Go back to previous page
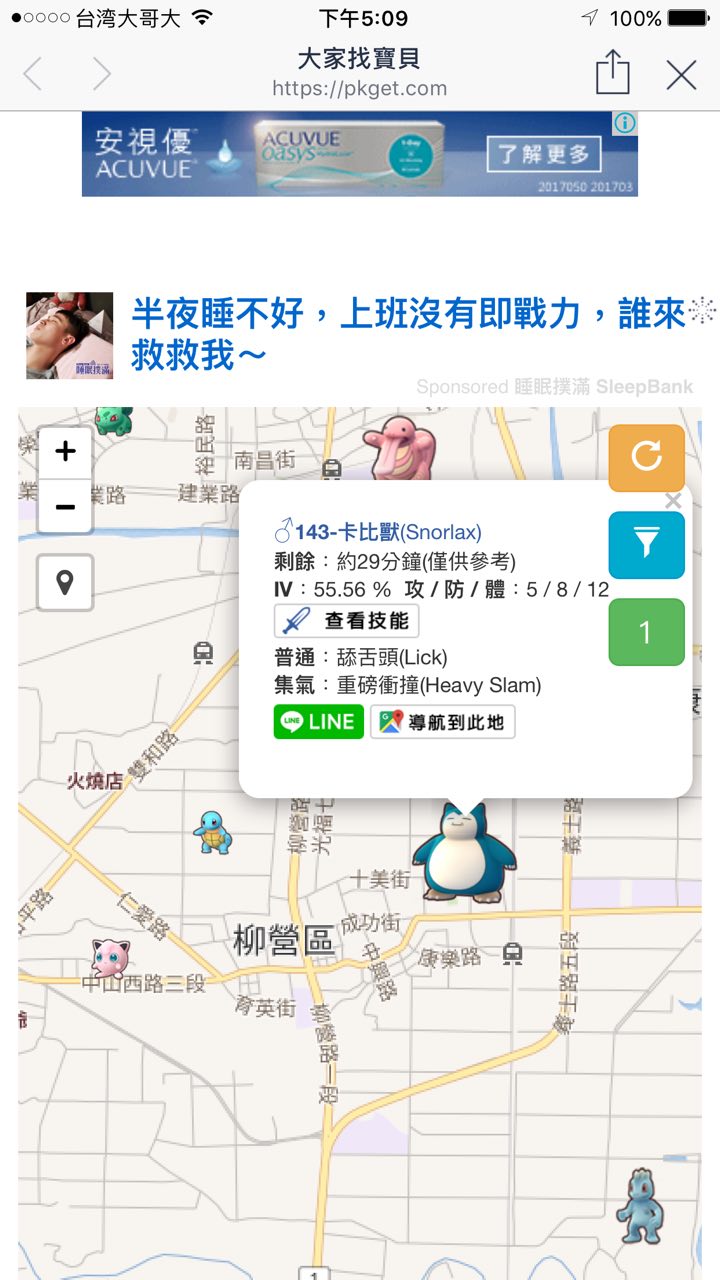720x1280 pixels. [34, 75]
